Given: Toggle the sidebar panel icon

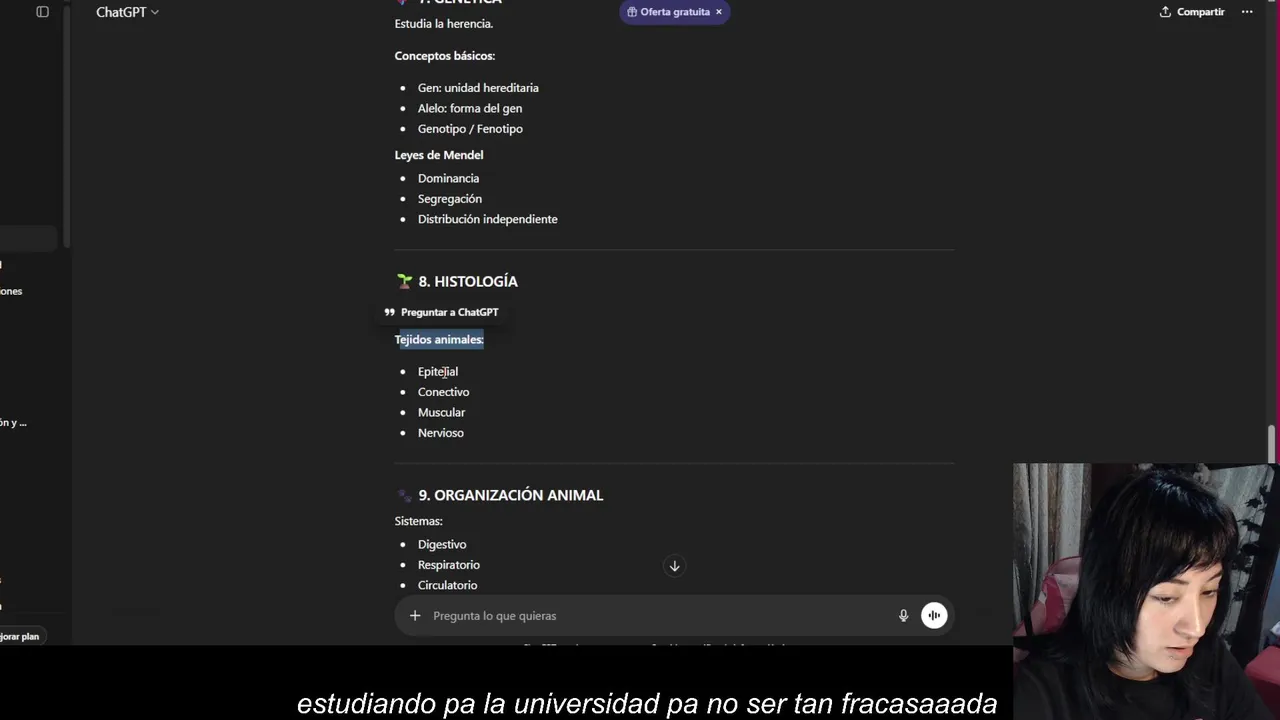Looking at the screenshot, I should [42, 12].
